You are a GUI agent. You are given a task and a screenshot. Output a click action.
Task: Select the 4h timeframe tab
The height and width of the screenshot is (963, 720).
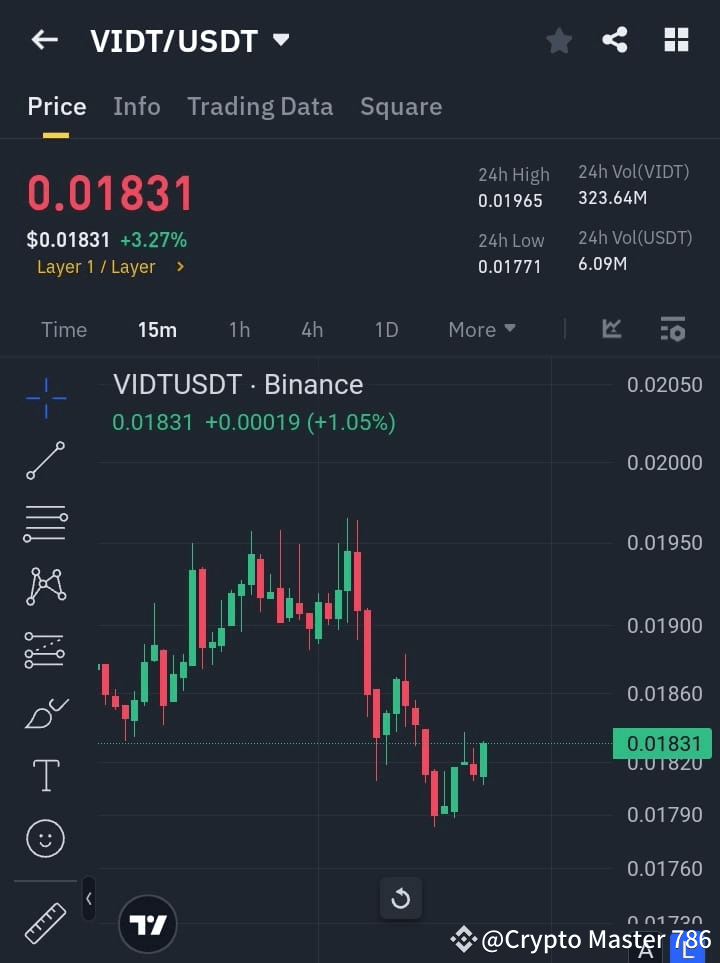coord(311,329)
